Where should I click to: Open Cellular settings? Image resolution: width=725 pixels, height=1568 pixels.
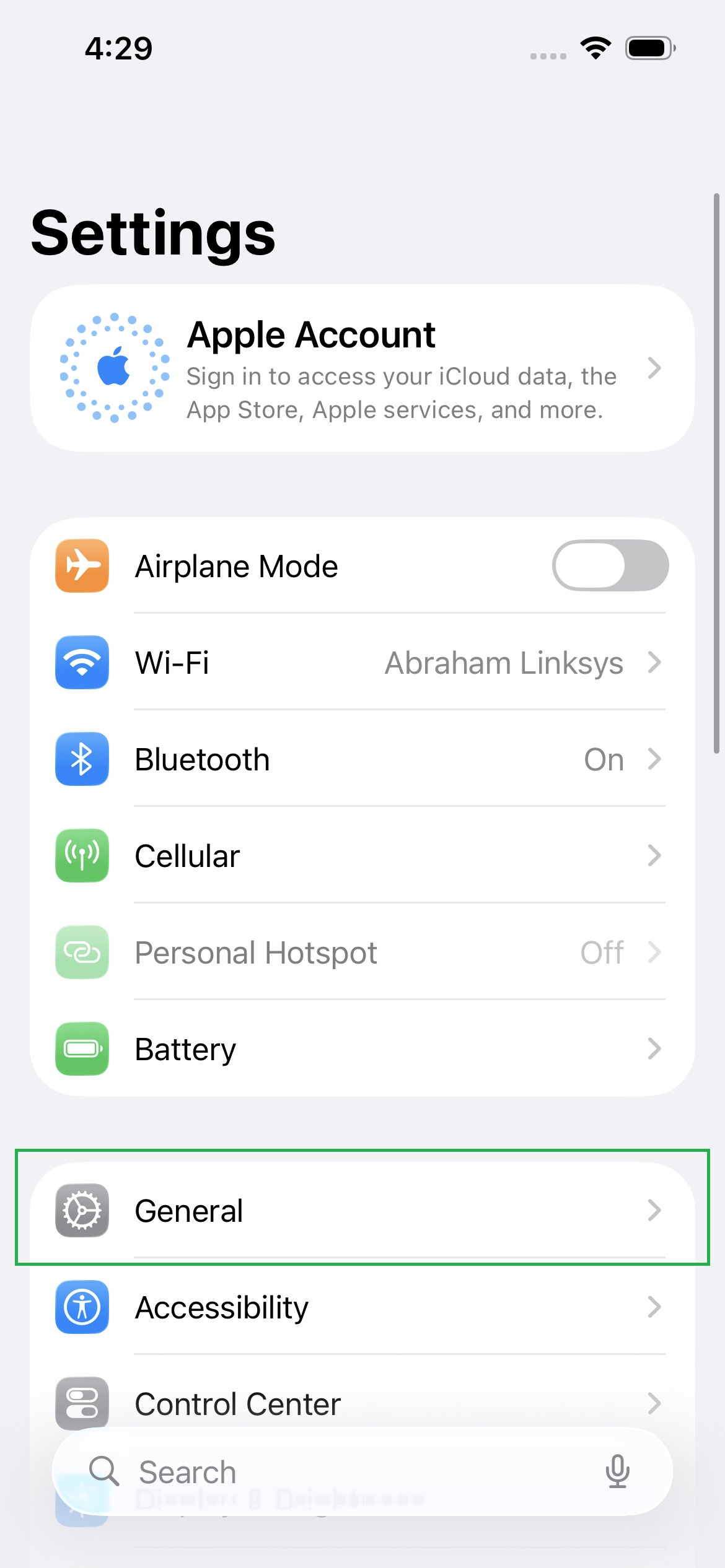pos(362,856)
